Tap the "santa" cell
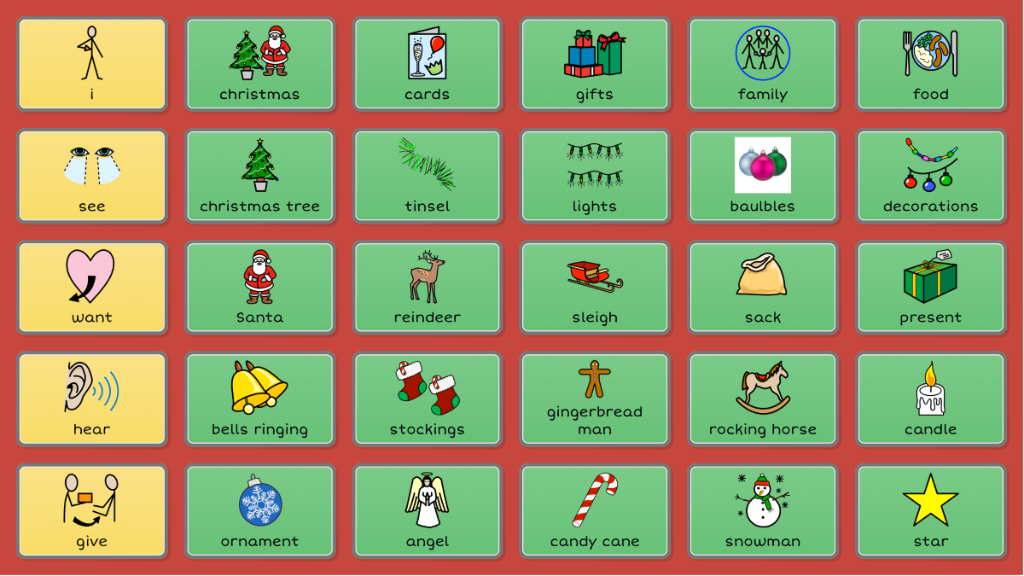The height and width of the screenshot is (576, 1024). [260, 288]
